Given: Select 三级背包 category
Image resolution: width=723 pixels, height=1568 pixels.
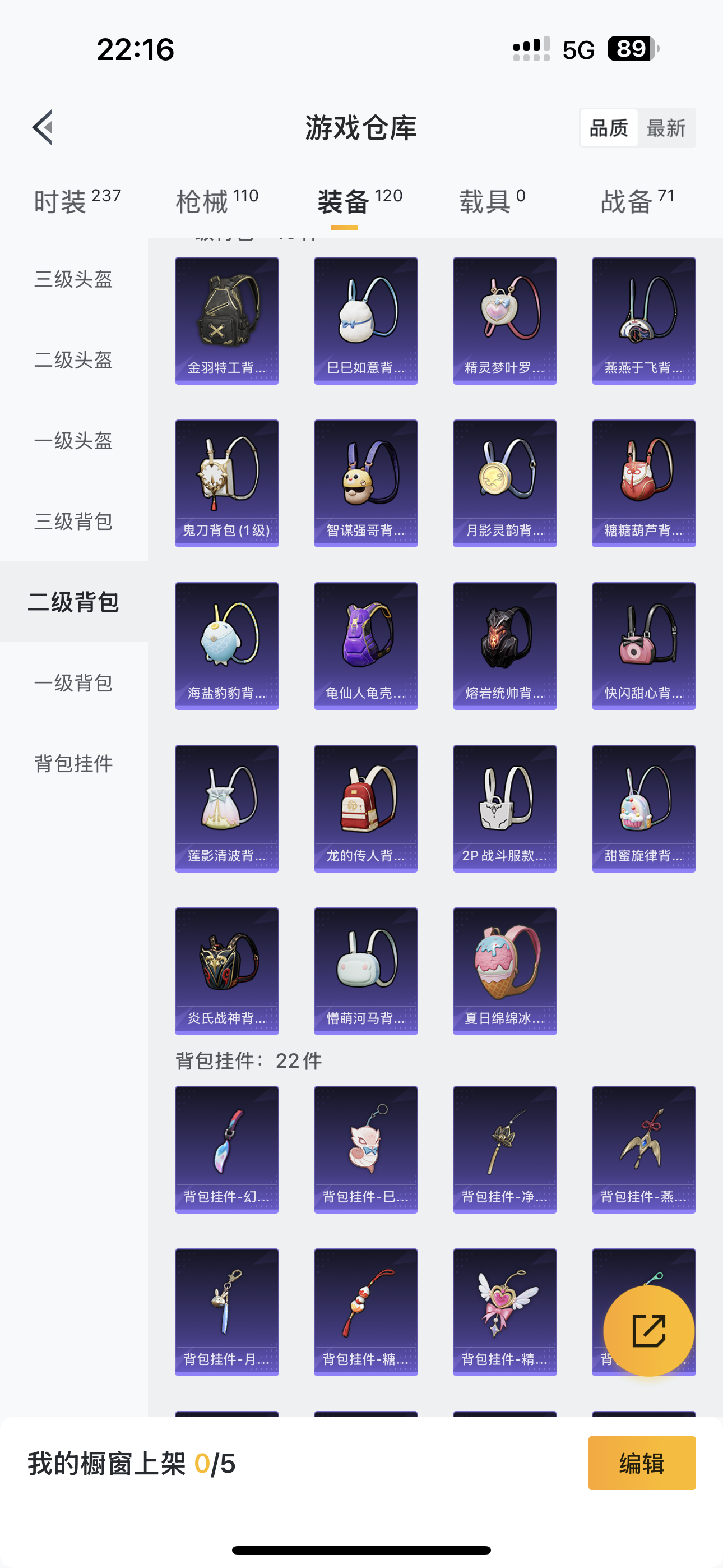Looking at the screenshot, I should coord(73,521).
